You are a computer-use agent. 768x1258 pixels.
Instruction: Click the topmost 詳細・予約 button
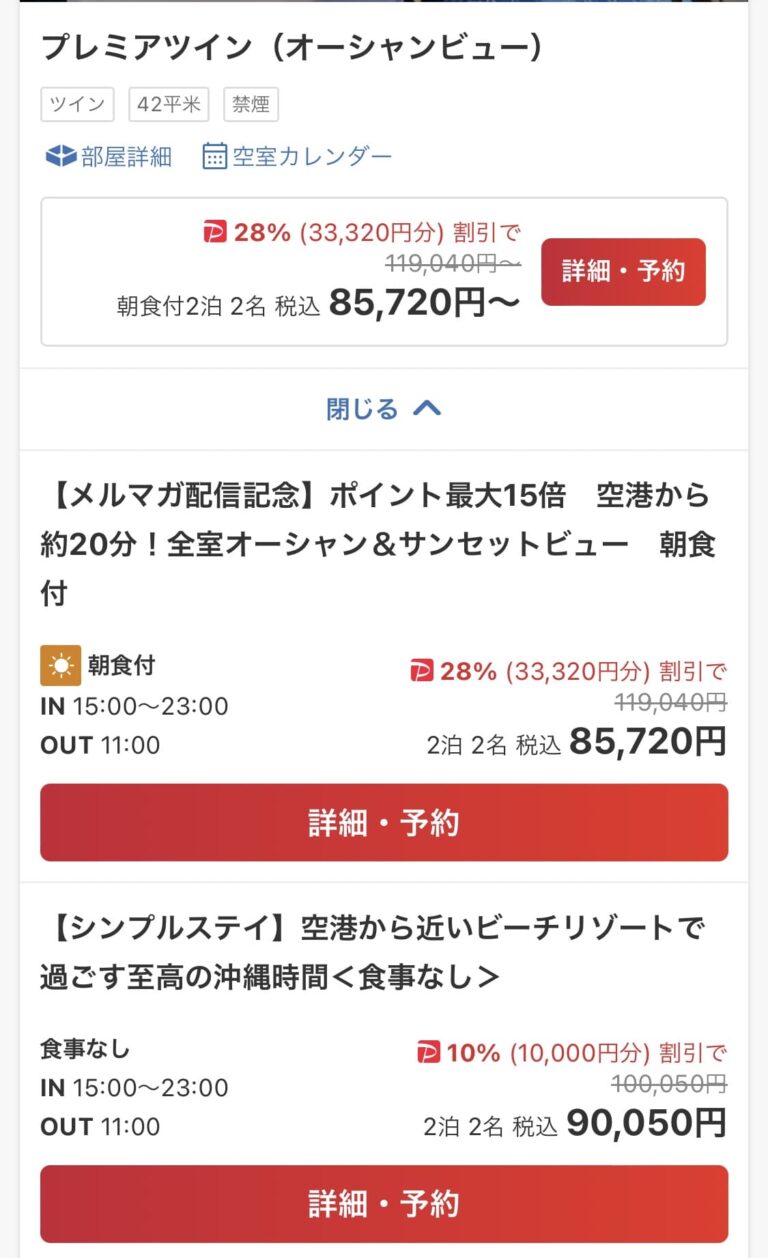[x=623, y=271]
